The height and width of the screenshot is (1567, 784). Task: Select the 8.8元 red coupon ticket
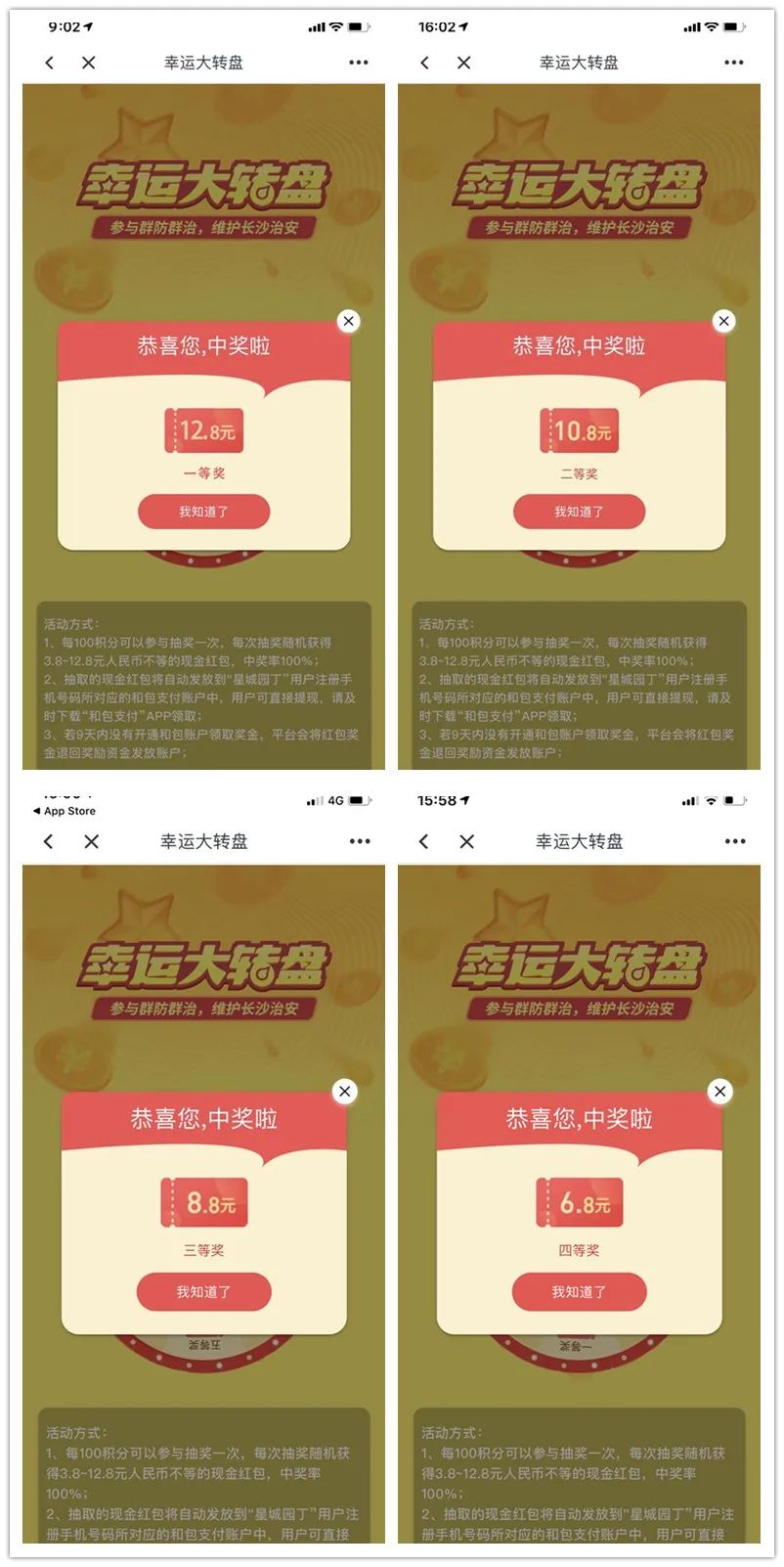tap(203, 1203)
